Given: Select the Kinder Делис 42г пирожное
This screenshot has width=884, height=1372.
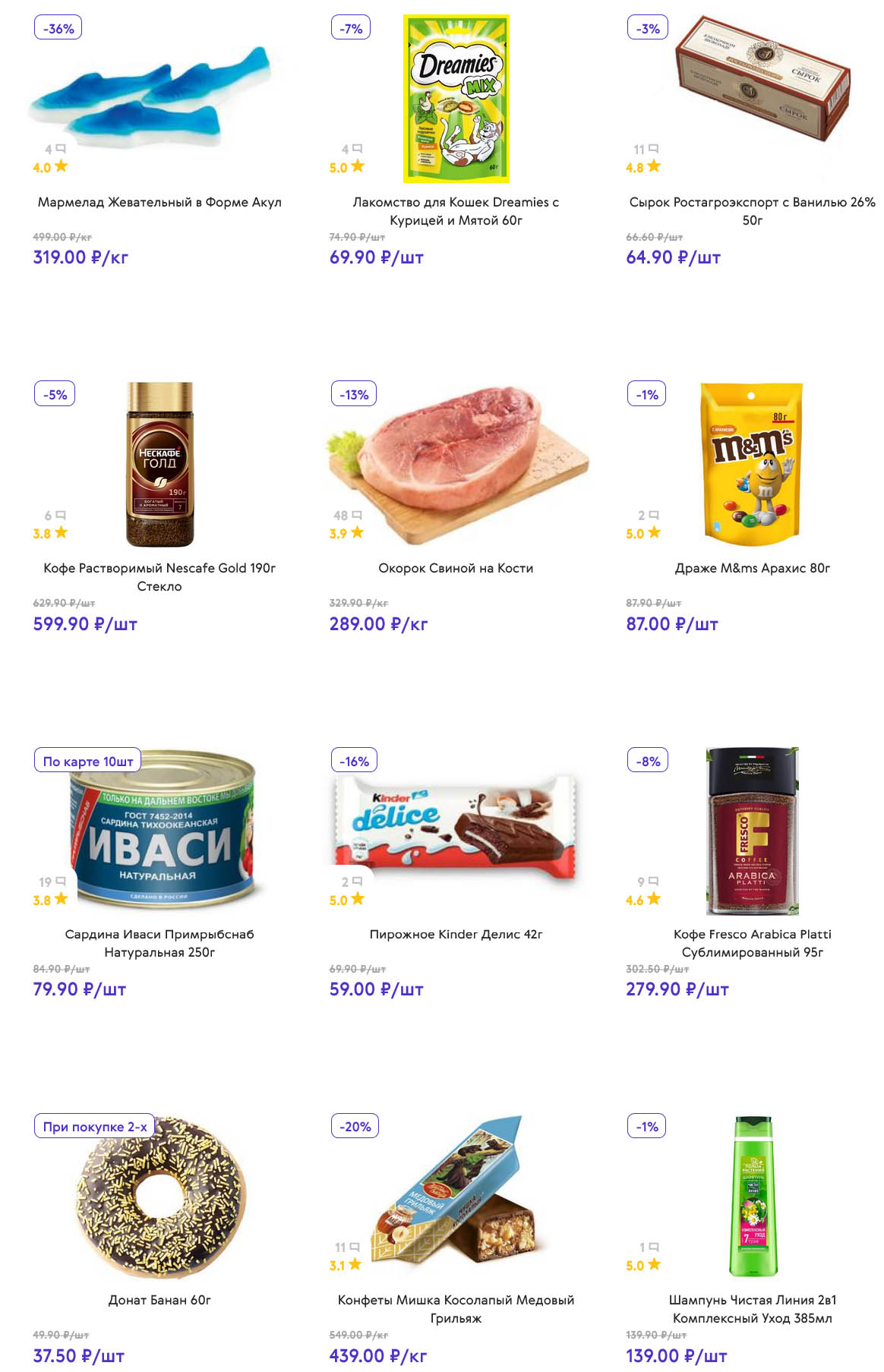Looking at the screenshot, I should [456, 934].
